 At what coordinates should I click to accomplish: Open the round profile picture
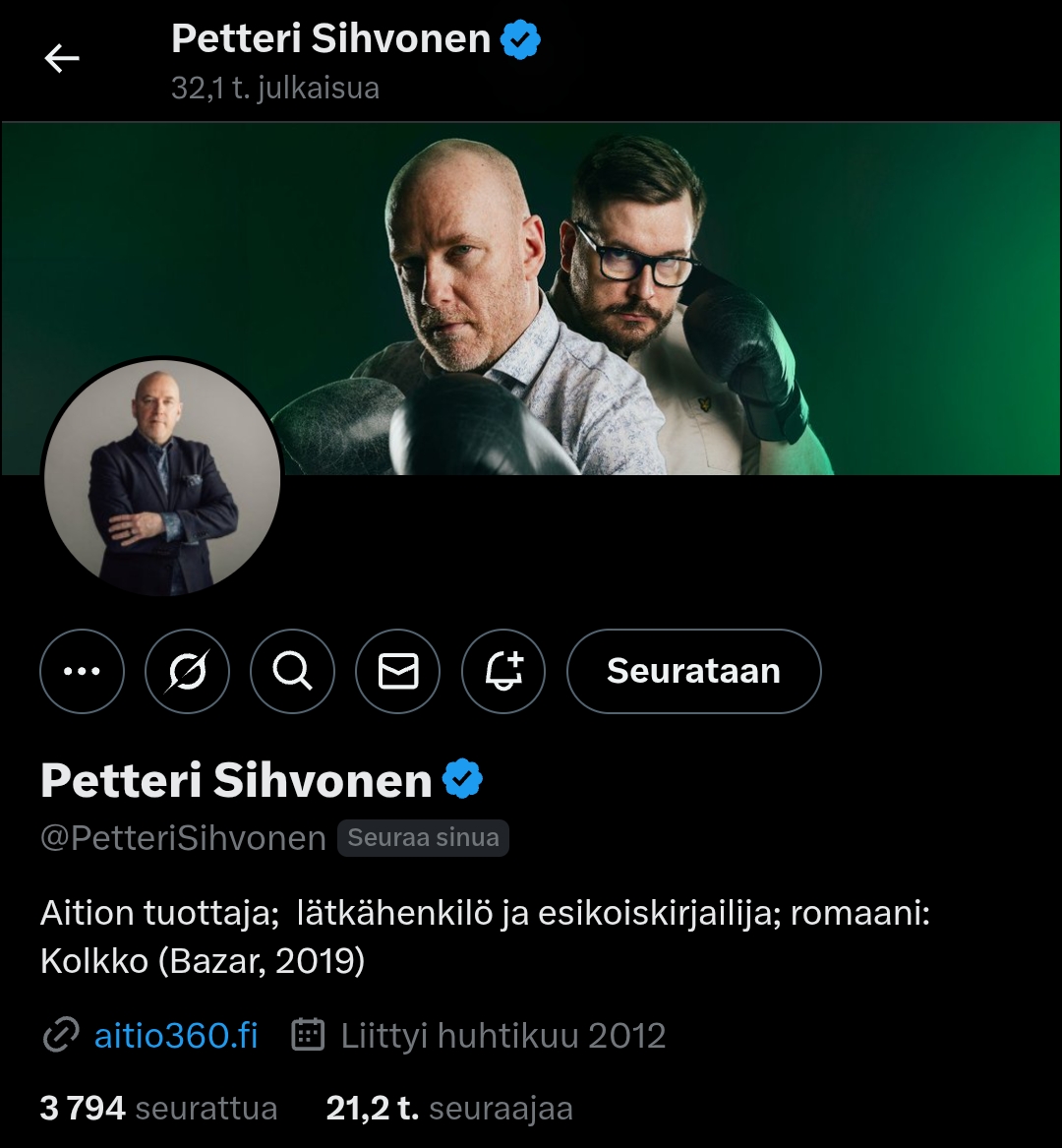point(162,479)
